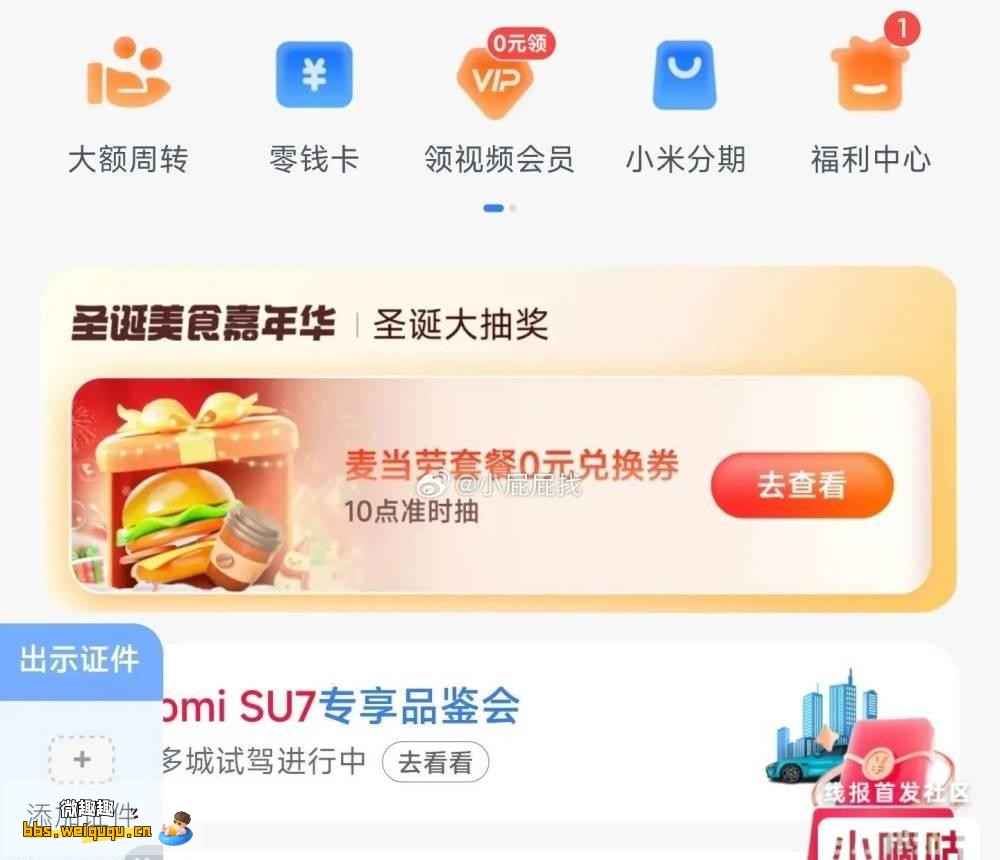The image size is (1000, 860).
Task: Tap 去看看 on the SU7 event card
Action: (435, 763)
